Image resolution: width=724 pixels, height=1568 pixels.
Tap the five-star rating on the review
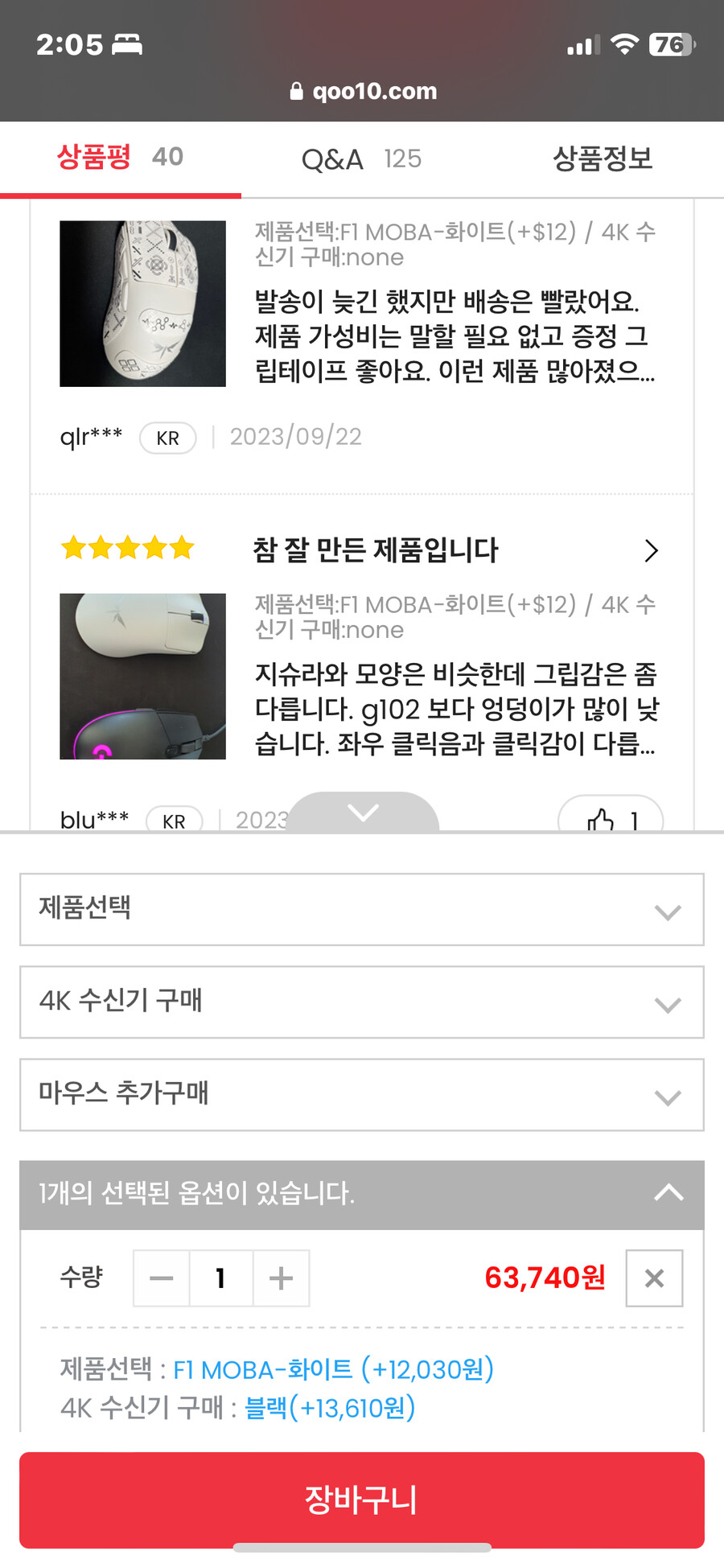(127, 548)
